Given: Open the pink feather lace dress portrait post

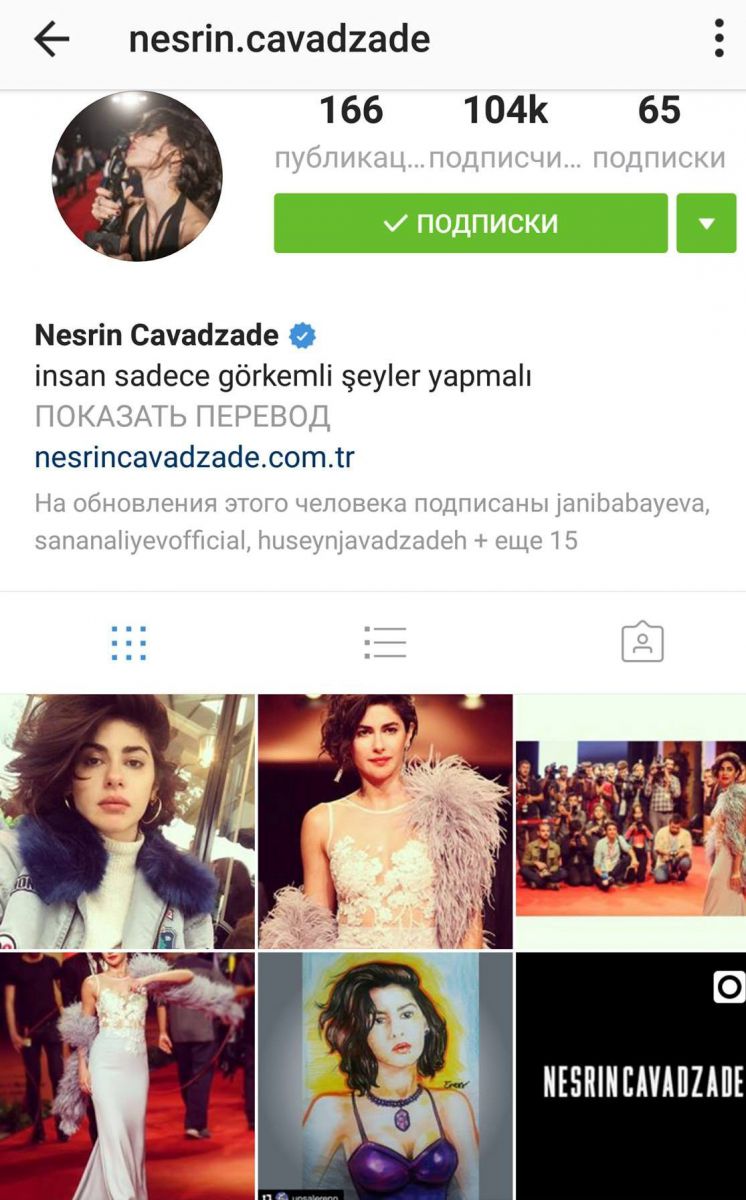Looking at the screenshot, I should [x=385, y=821].
